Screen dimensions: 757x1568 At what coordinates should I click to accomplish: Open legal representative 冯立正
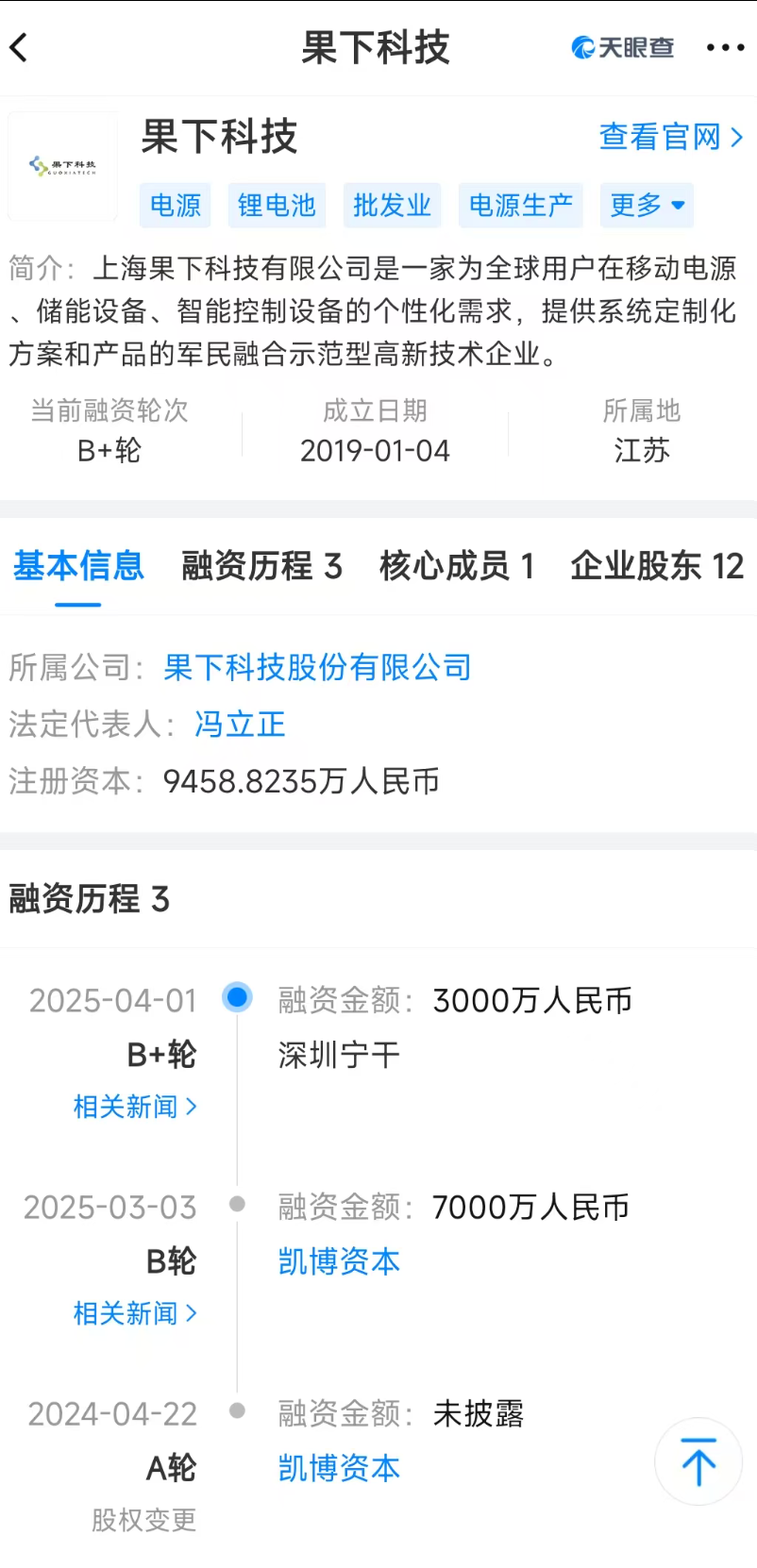(x=240, y=724)
